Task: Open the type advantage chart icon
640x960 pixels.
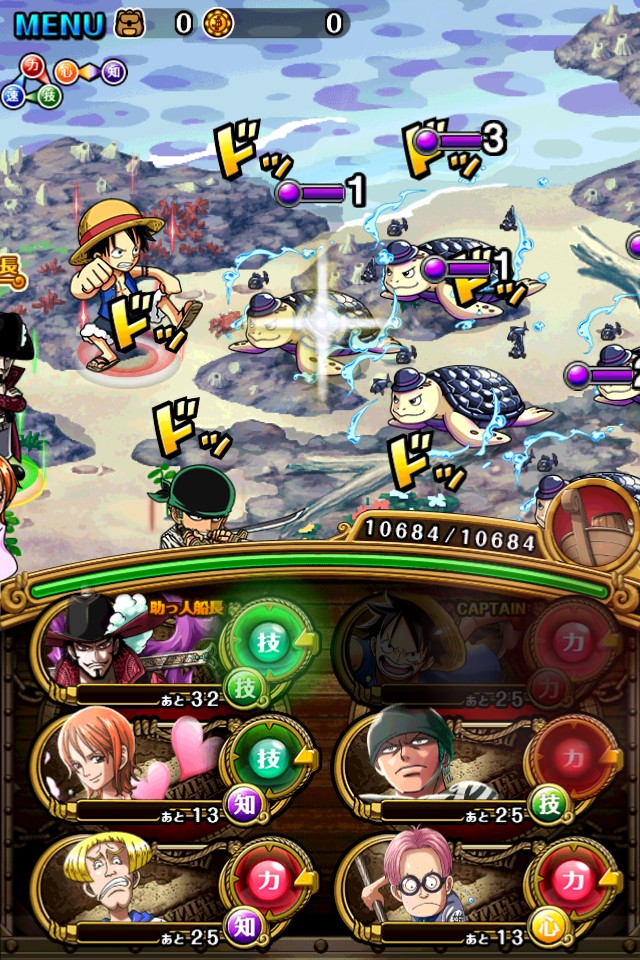Action: [62, 80]
